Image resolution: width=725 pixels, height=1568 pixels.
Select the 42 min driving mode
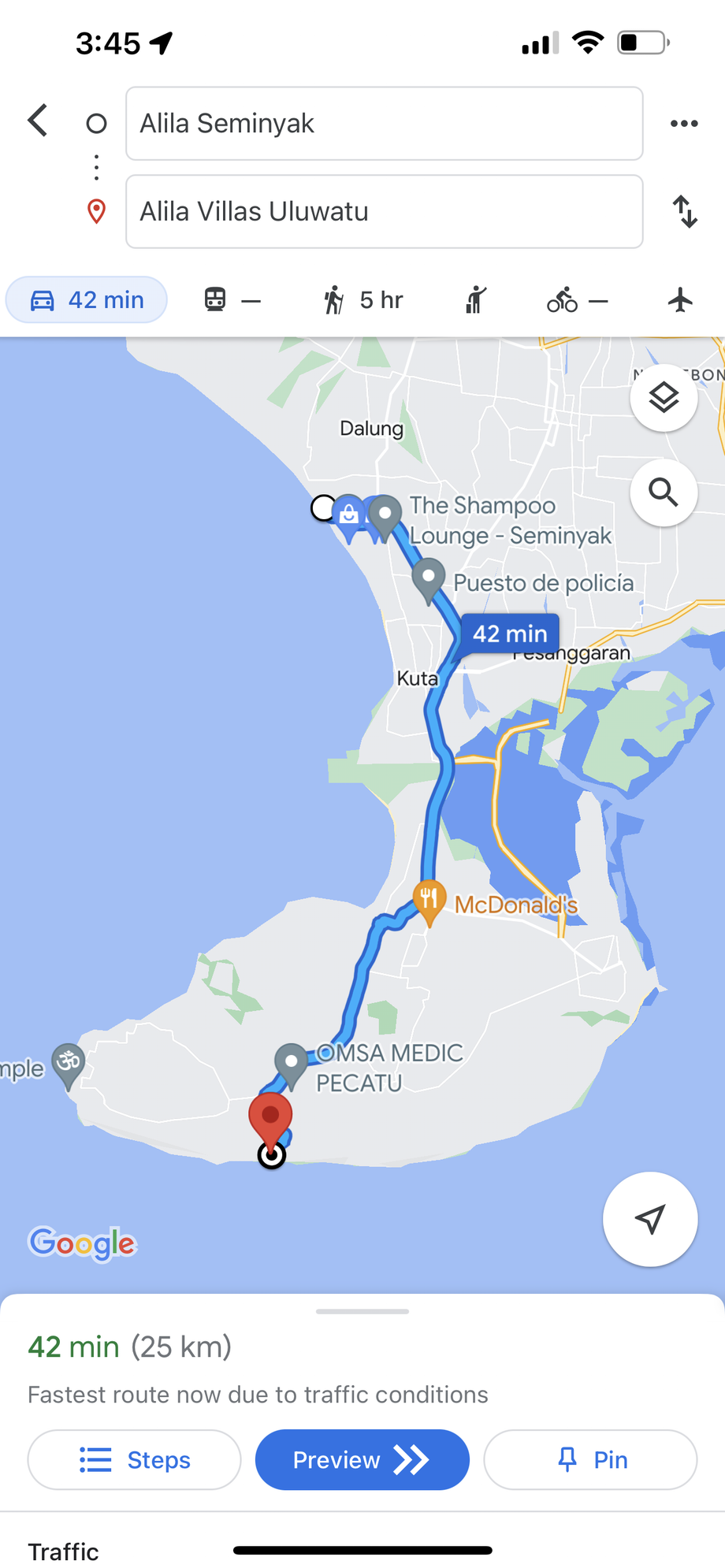[87, 300]
